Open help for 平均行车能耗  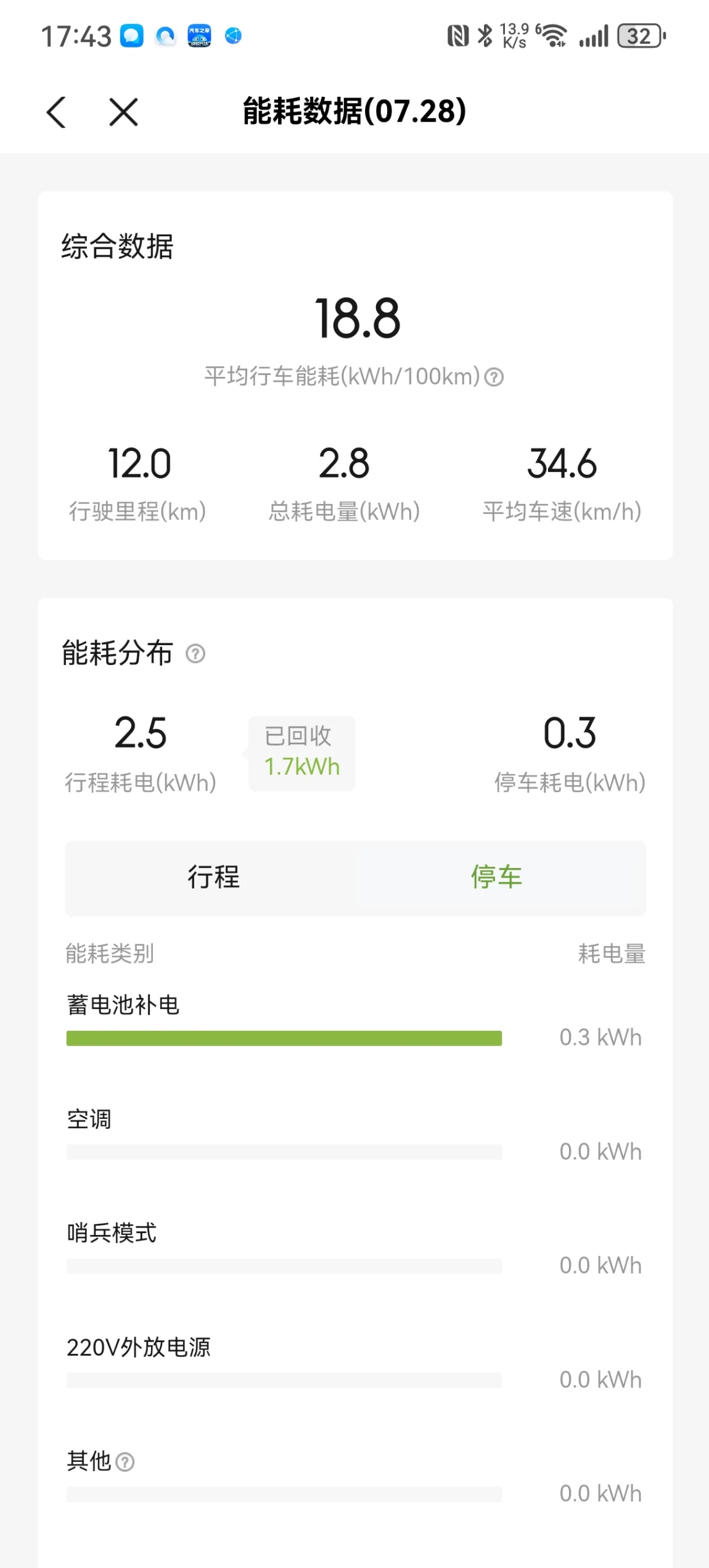(x=494, y=377)
